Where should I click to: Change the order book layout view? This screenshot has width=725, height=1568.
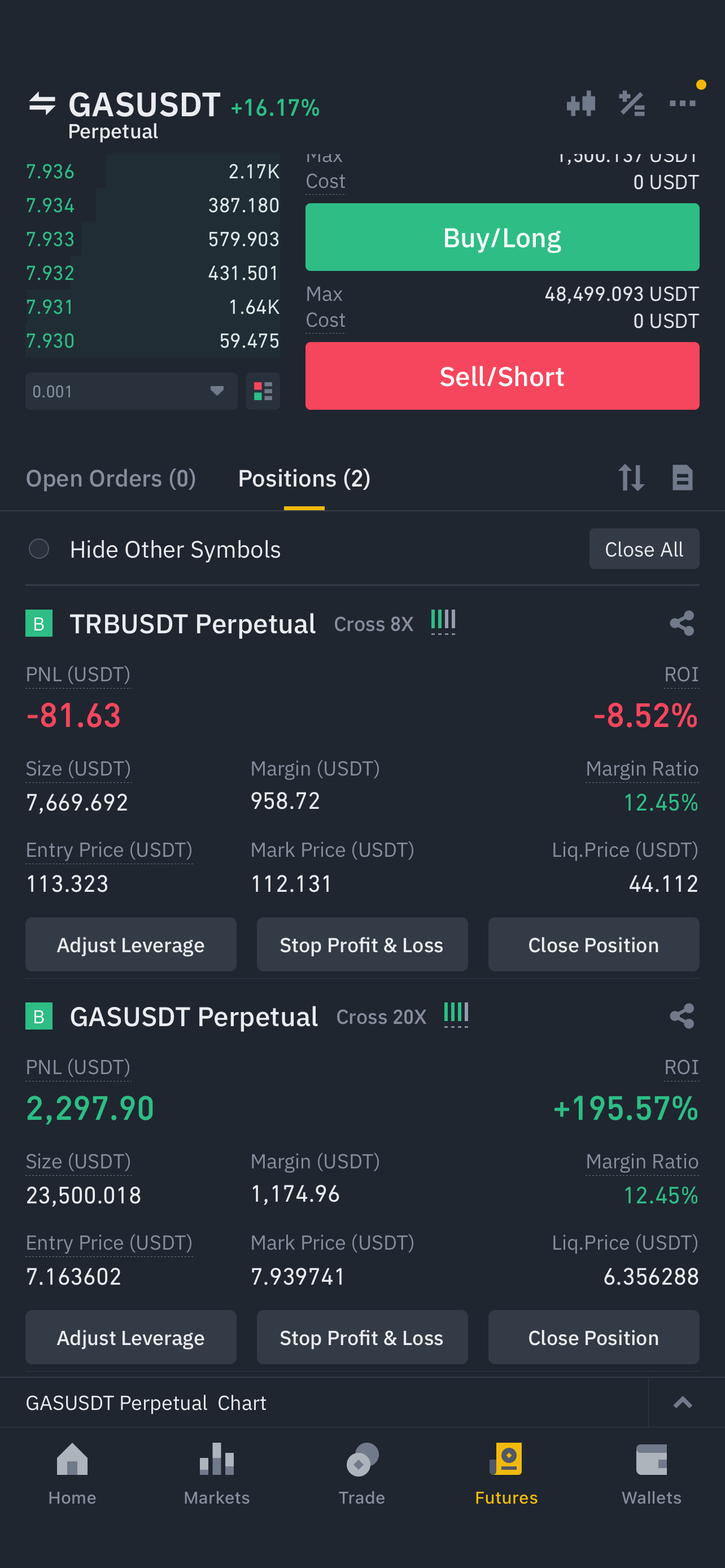click(x=263, y=391)
